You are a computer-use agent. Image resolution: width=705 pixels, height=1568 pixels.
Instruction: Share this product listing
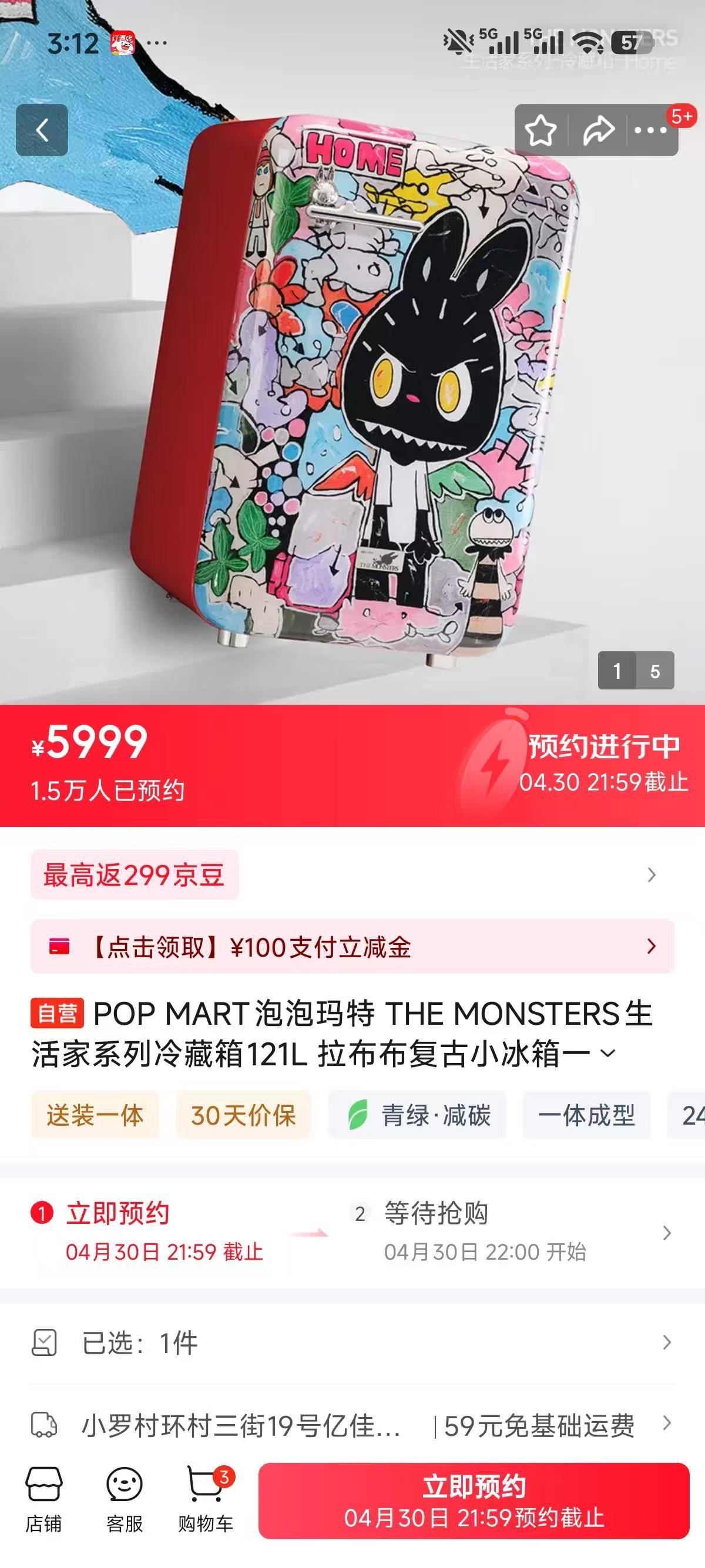click(x=599, y=130)
